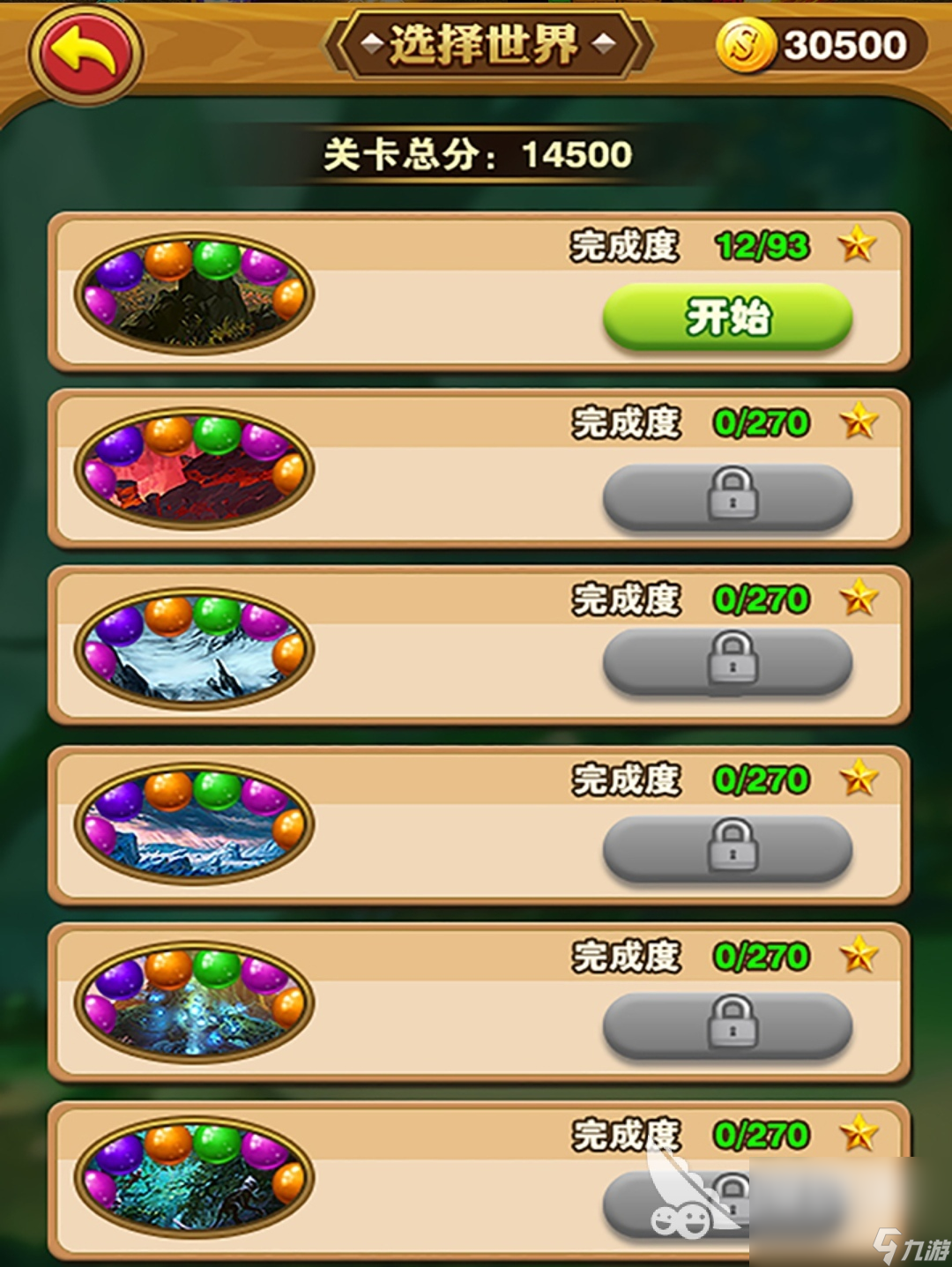Tap the locked button on the snowy mountain world
Image resolution: width=952 pixels, height=1267 pixels.
point(727,661)
